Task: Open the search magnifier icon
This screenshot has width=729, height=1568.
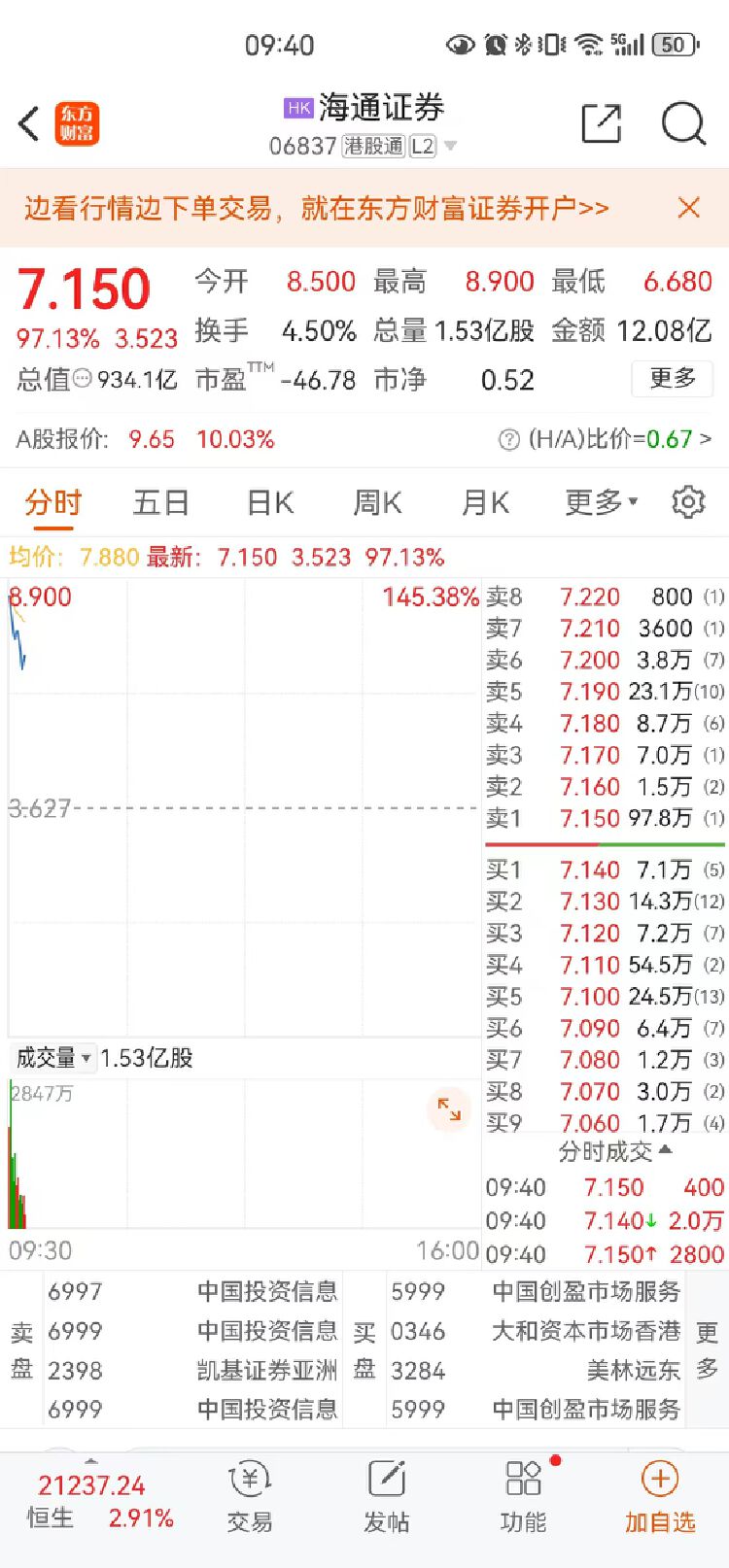Action: [x=683, y=123]
